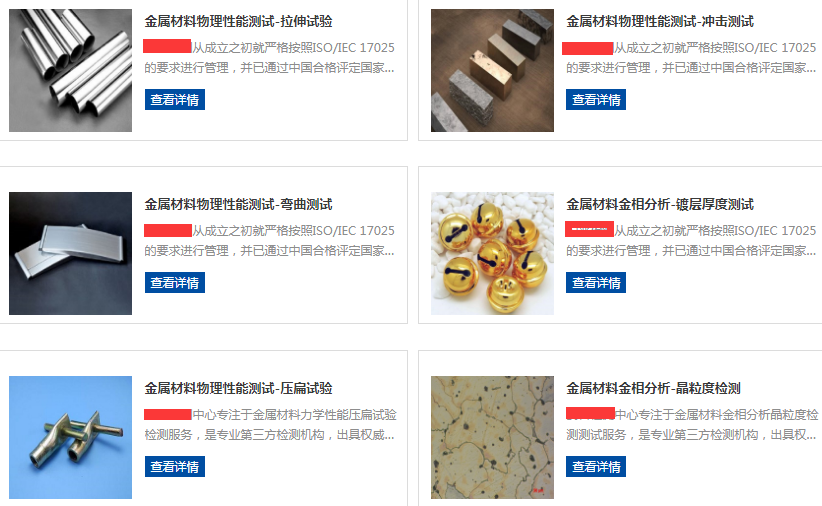
Task: Tap 查看详情 under 拉伸试验
Action: click(174, 99)
